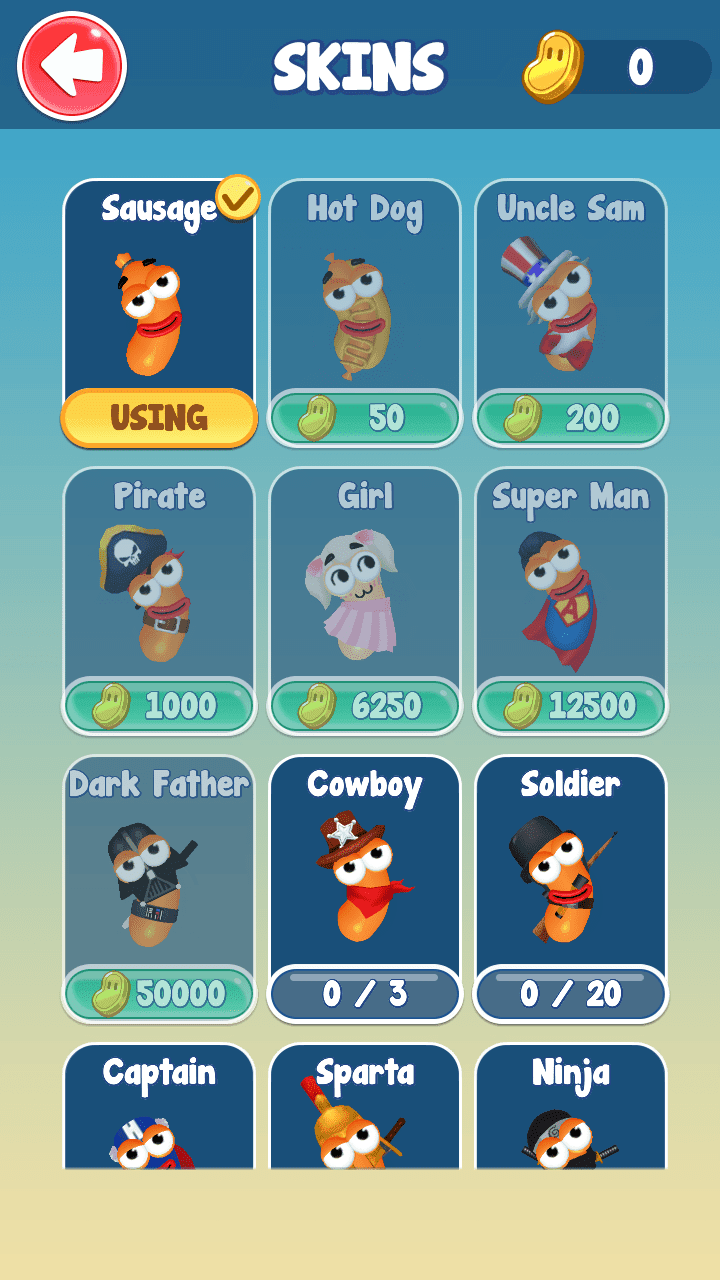Buy the Dark Father skin for 50000
The image size is (720, 1280).
[159, 994]
